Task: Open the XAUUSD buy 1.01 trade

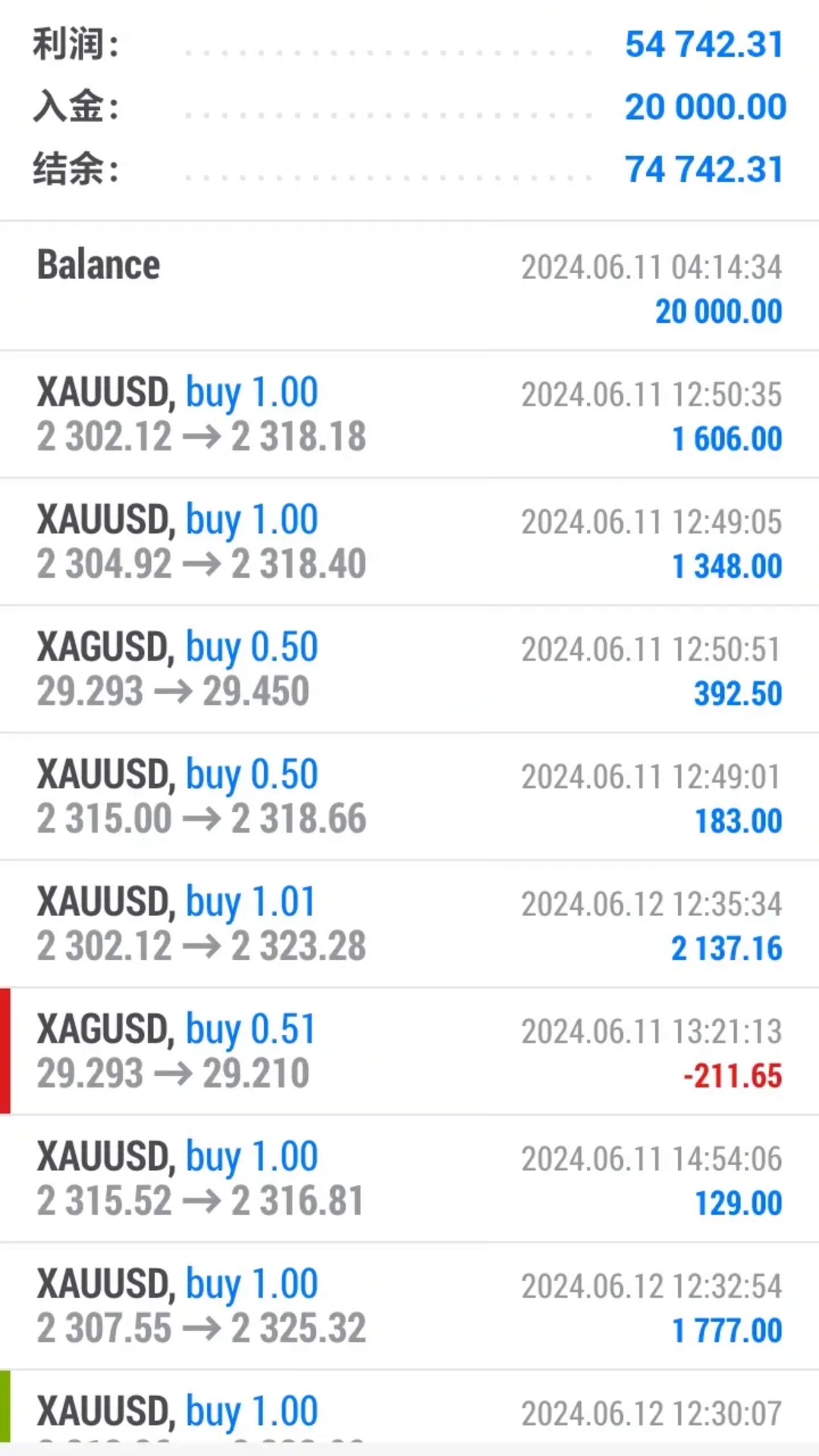Action: (x=409, y=924)
